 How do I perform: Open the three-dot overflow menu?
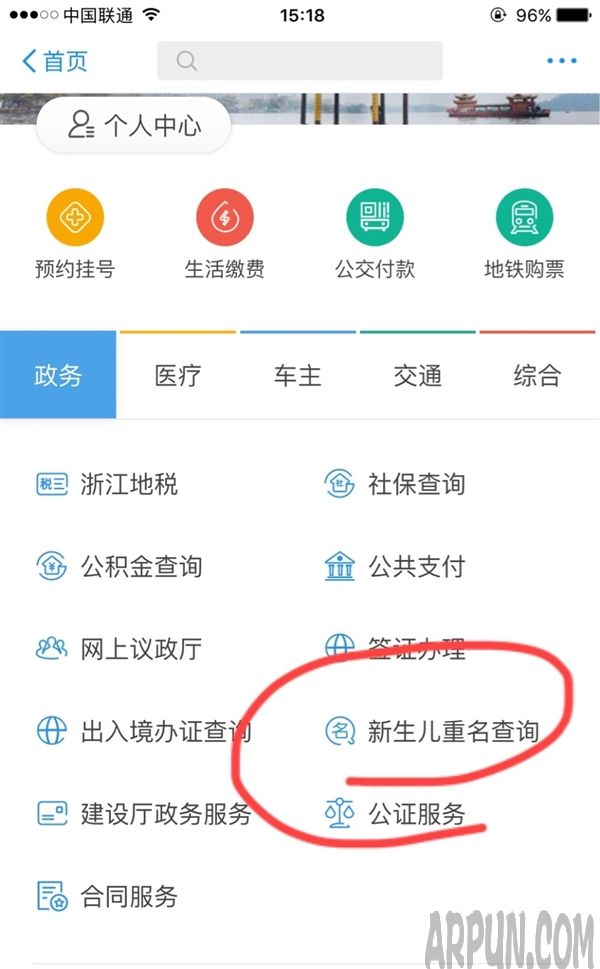[561, 61]
